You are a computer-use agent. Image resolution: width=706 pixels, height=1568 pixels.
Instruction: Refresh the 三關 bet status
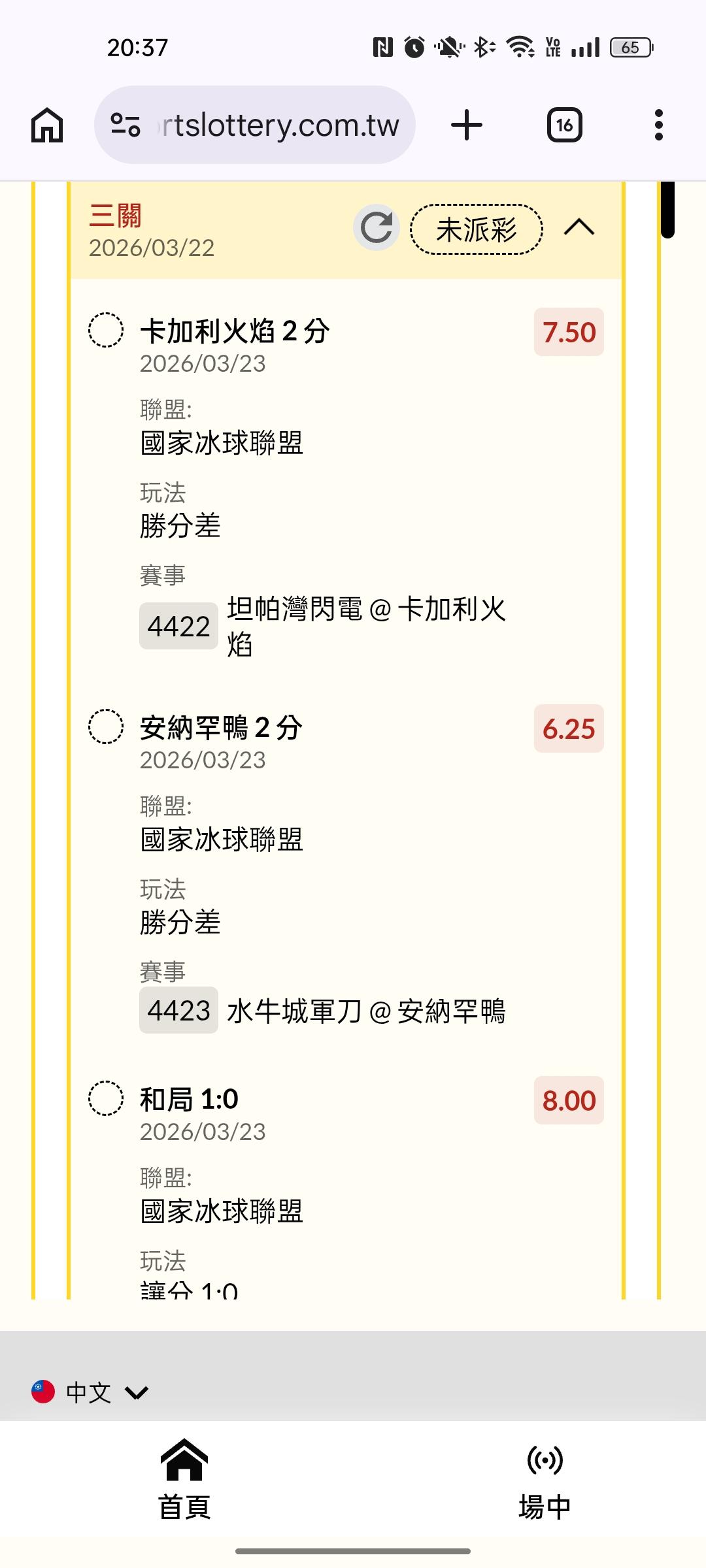click(377, 227)
